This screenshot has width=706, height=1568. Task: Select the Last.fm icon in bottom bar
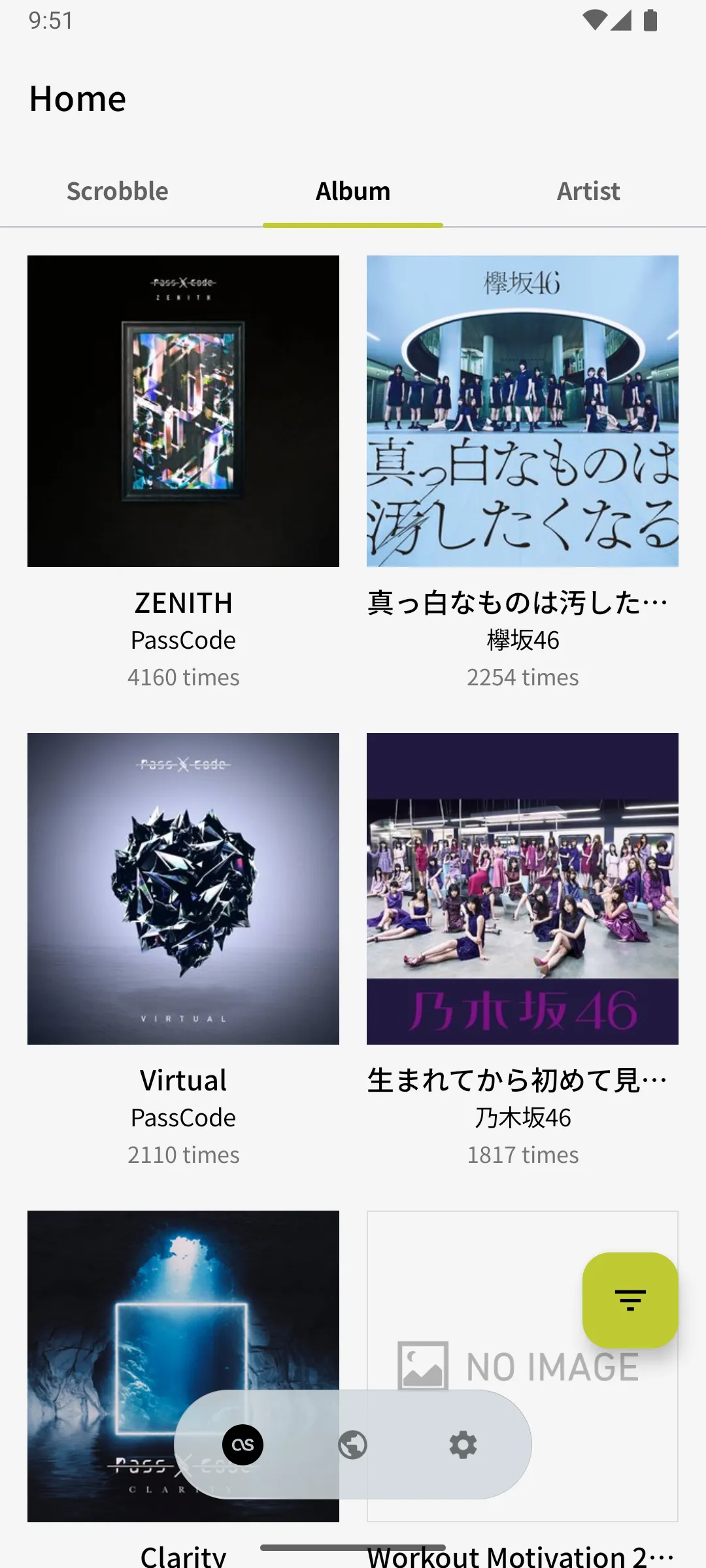point(243,1445)
